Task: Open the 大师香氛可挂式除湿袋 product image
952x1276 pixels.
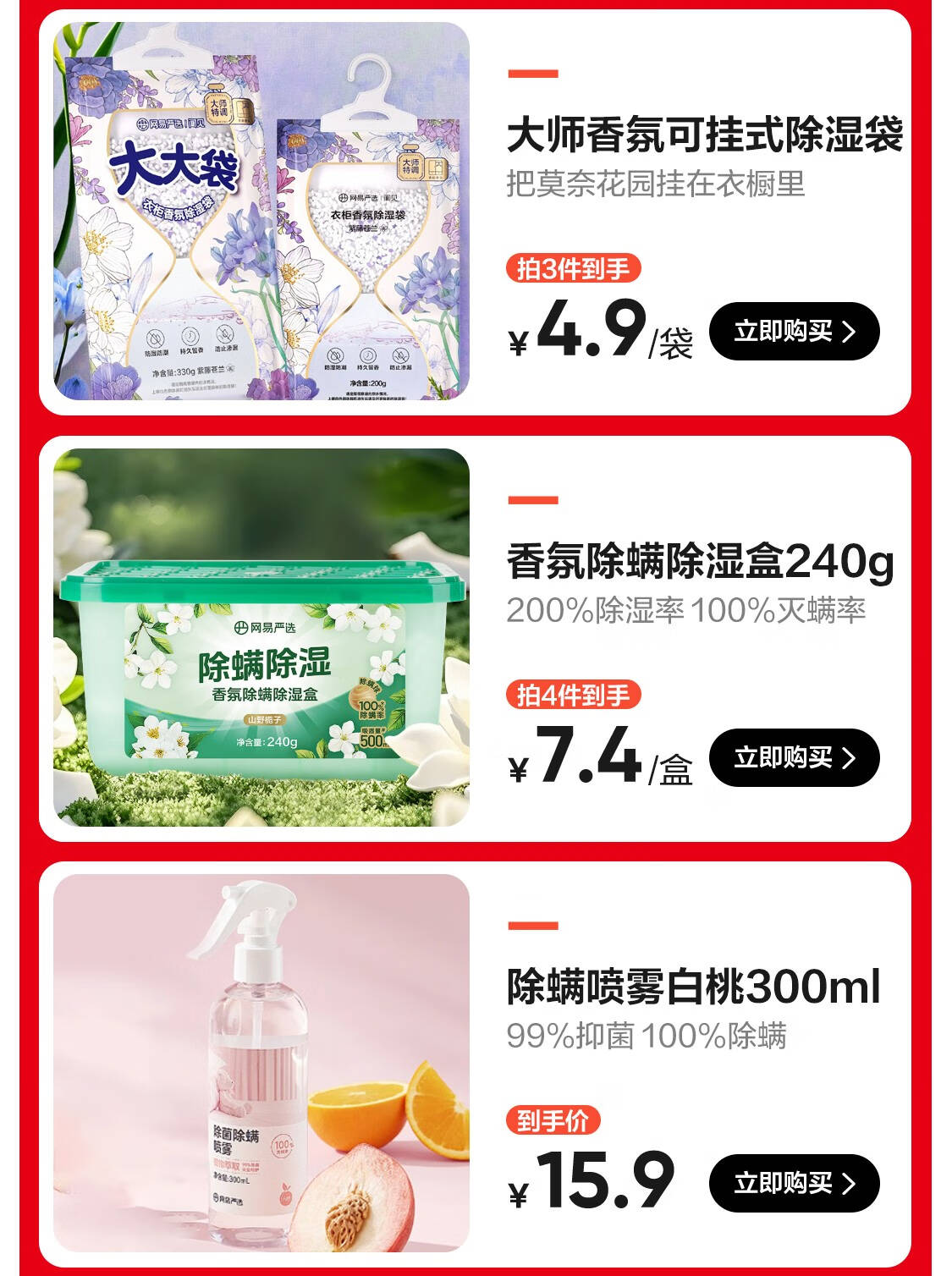Action: click(x=261, y=212)
